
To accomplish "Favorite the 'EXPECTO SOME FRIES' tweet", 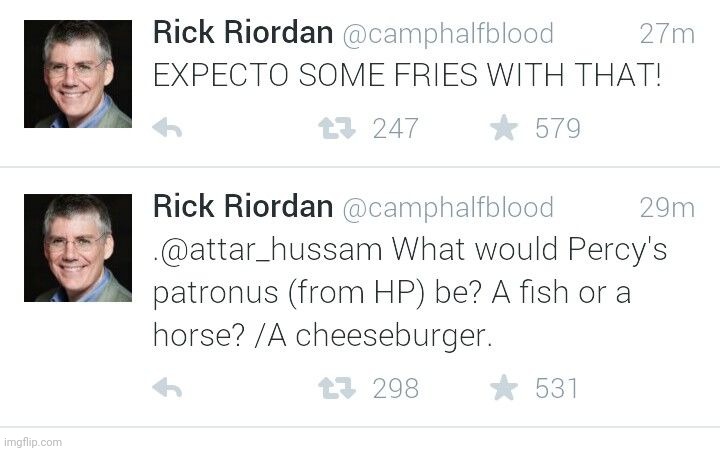I will pyautogui.click(x=504, y=129).
